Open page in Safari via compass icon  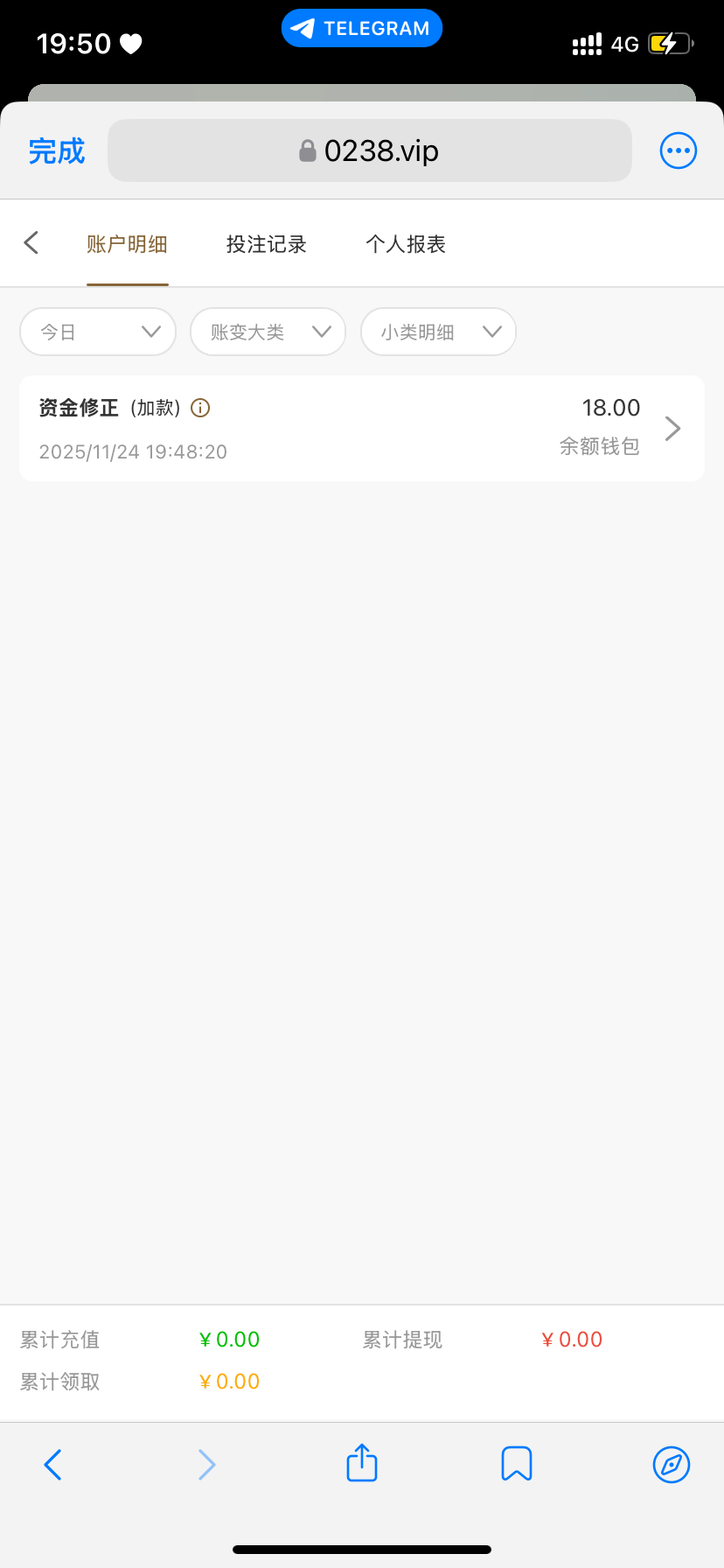[x=672, y=1464]
